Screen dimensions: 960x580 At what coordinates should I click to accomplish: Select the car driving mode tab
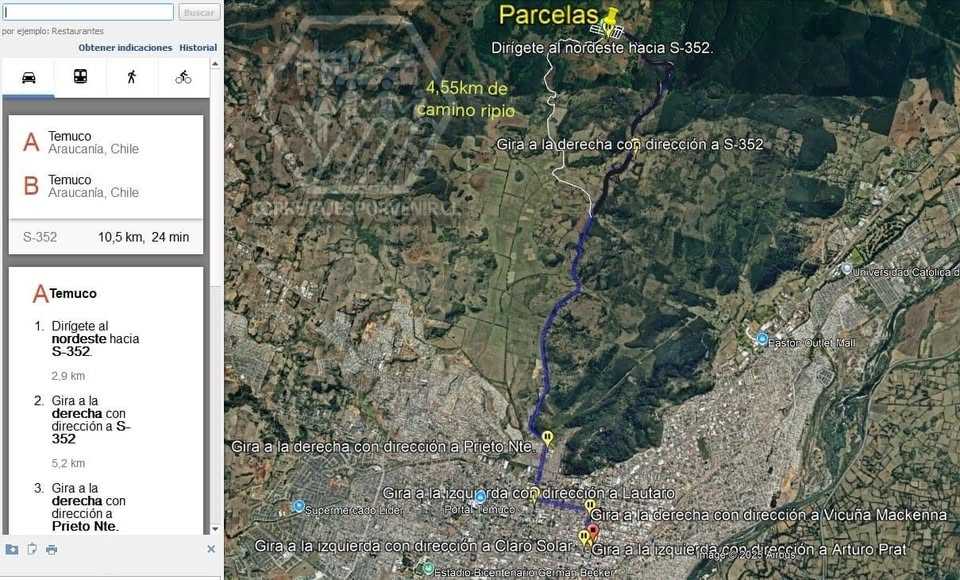click(x=29, y=77)
